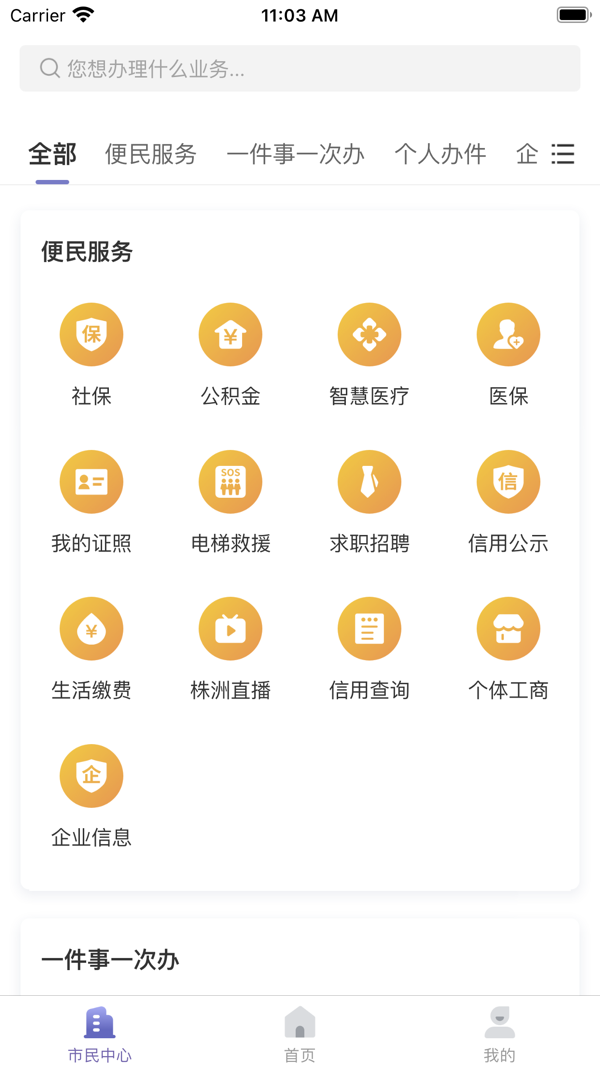Open the category list menu icon
This screenshot has height=1067, width=600.
coord(563,154)
